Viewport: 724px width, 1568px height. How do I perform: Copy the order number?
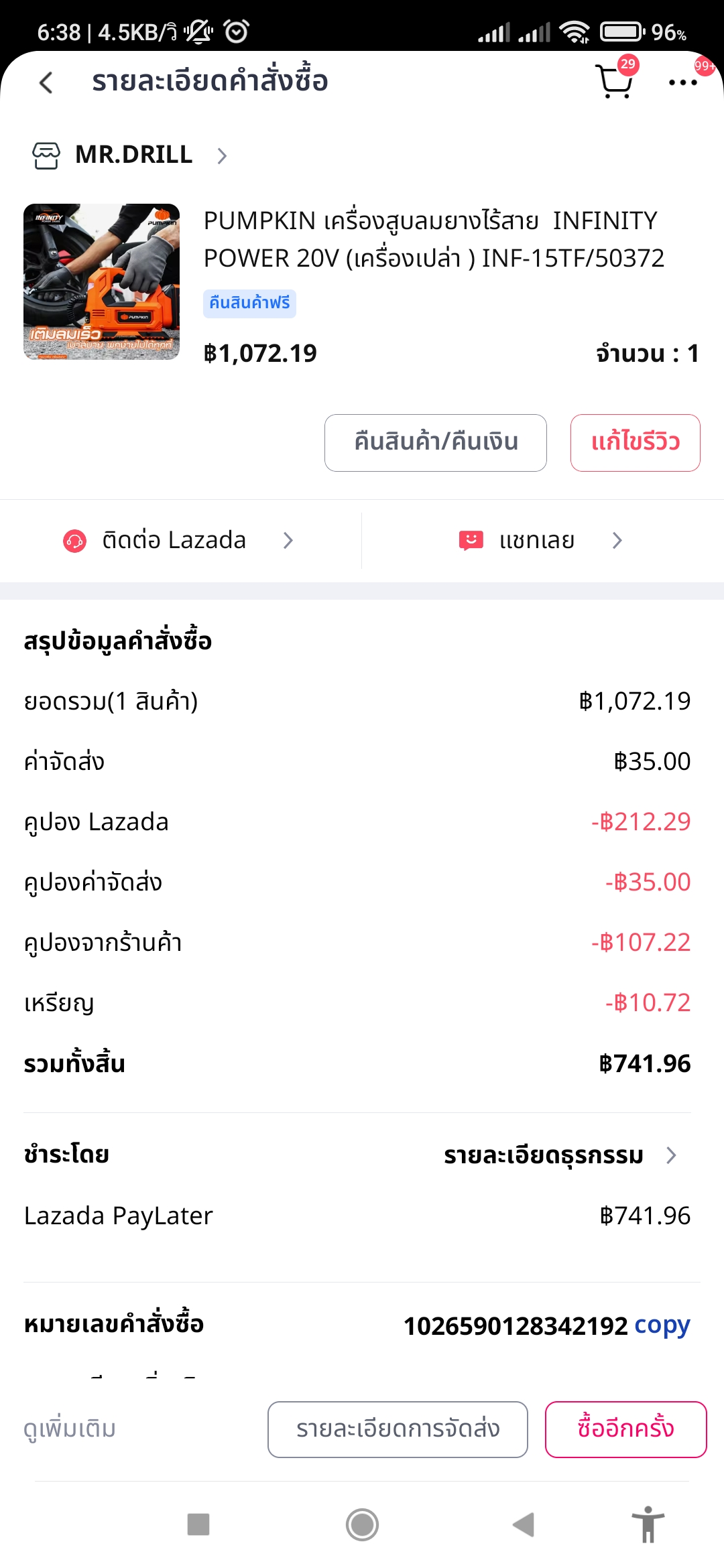click(662, 1325)
